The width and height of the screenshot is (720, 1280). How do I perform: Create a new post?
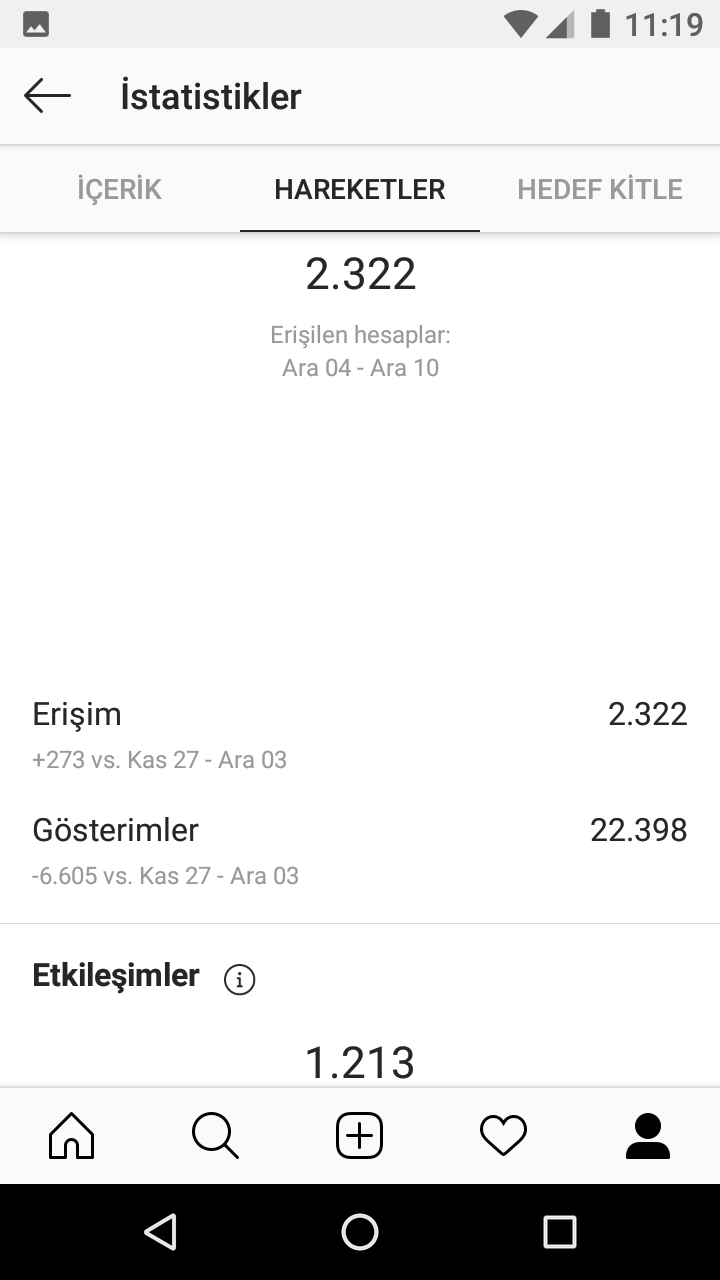point(359,1136)
